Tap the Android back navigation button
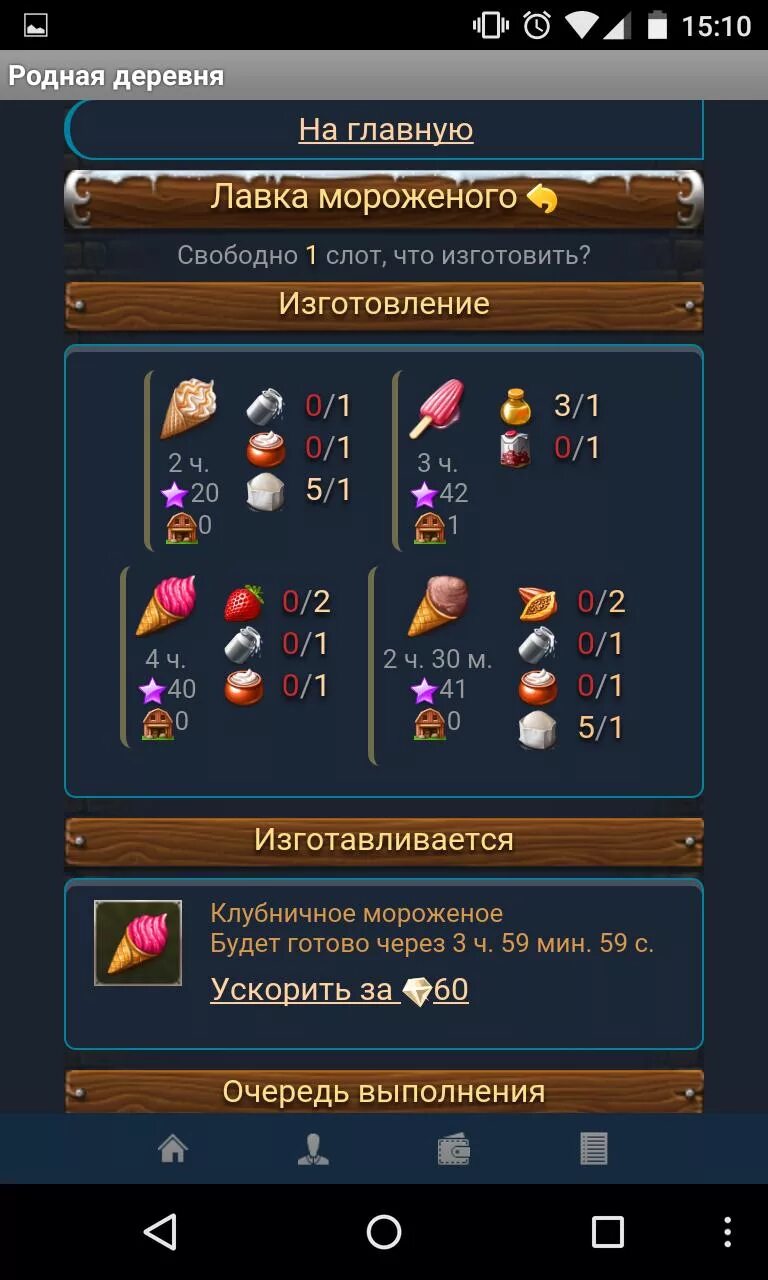The height and width of the screenshot is (1280, 768). point(160,1232)
